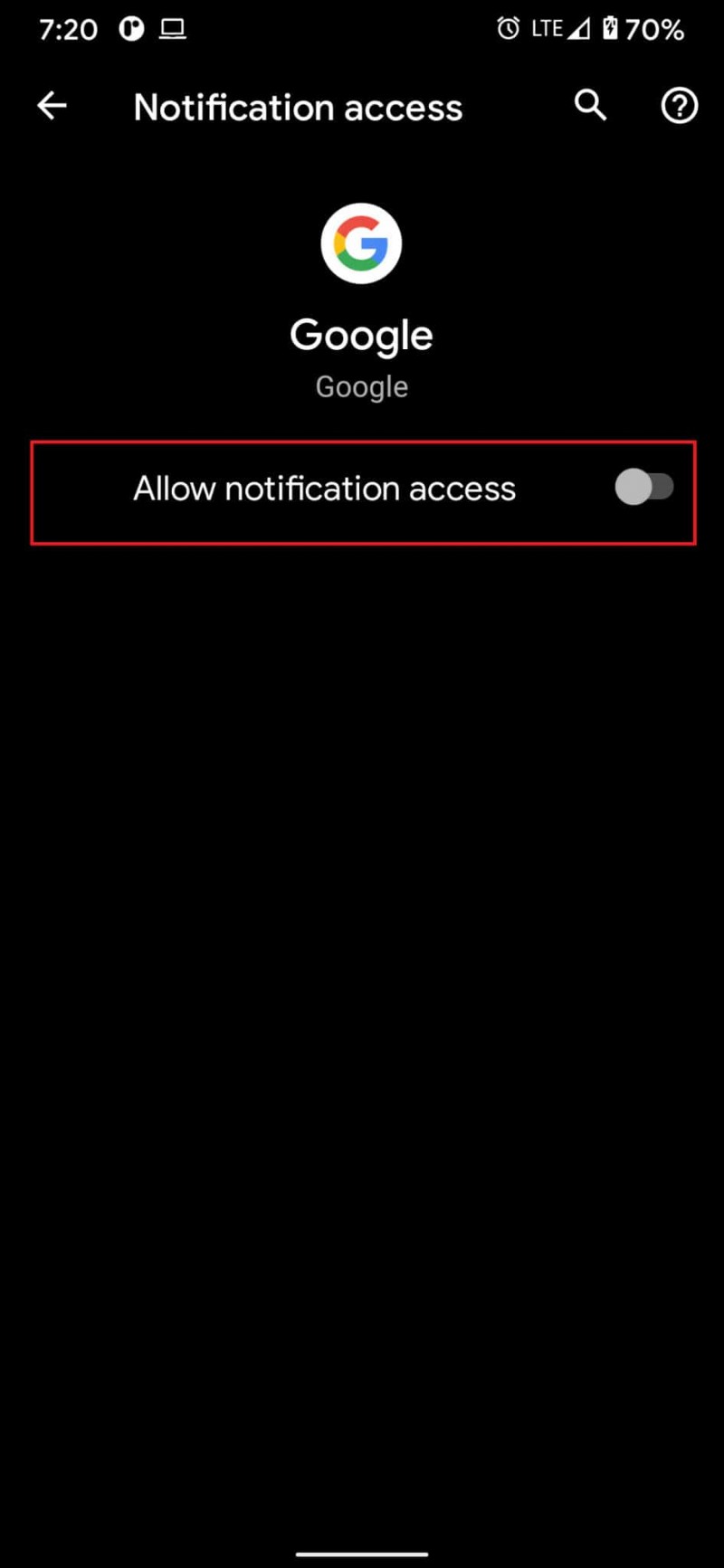Click the Allow notification access label
This screenshot has width=724, height=1568.
324,489
